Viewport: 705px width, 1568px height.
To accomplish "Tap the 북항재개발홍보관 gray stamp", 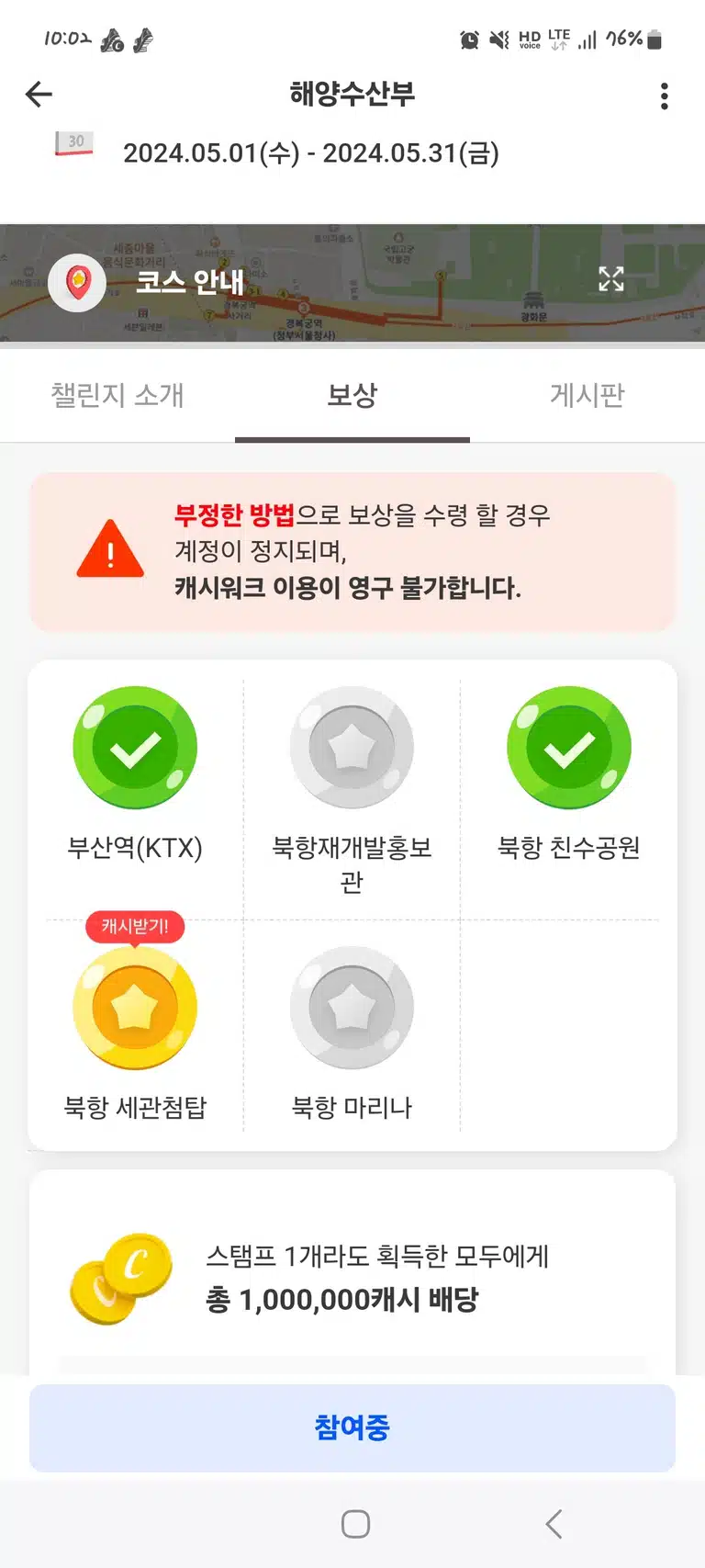I will 352,748.
